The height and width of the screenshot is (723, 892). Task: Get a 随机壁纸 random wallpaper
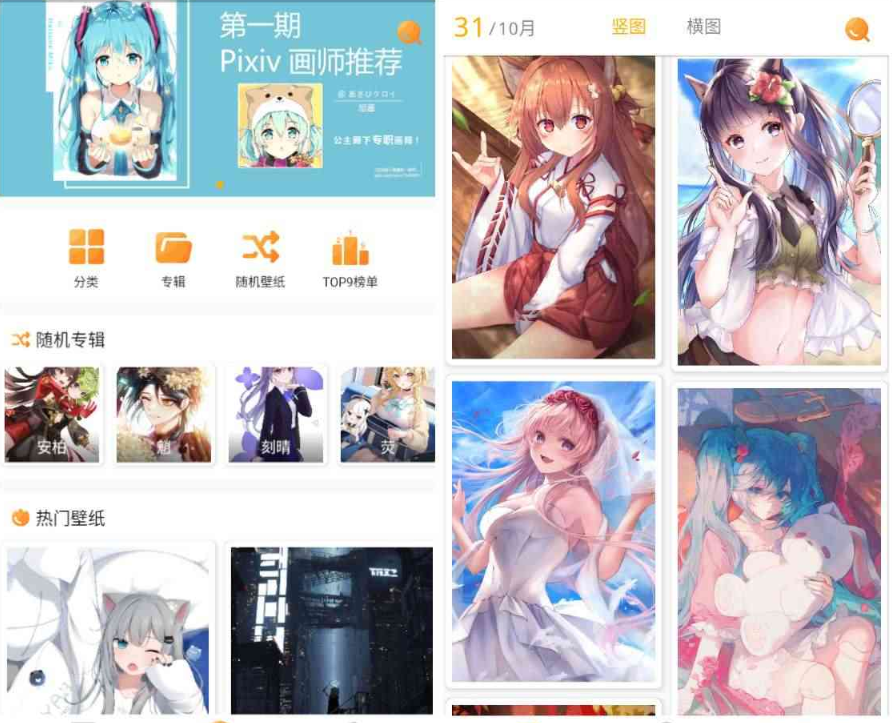click(x=260, y=258)
